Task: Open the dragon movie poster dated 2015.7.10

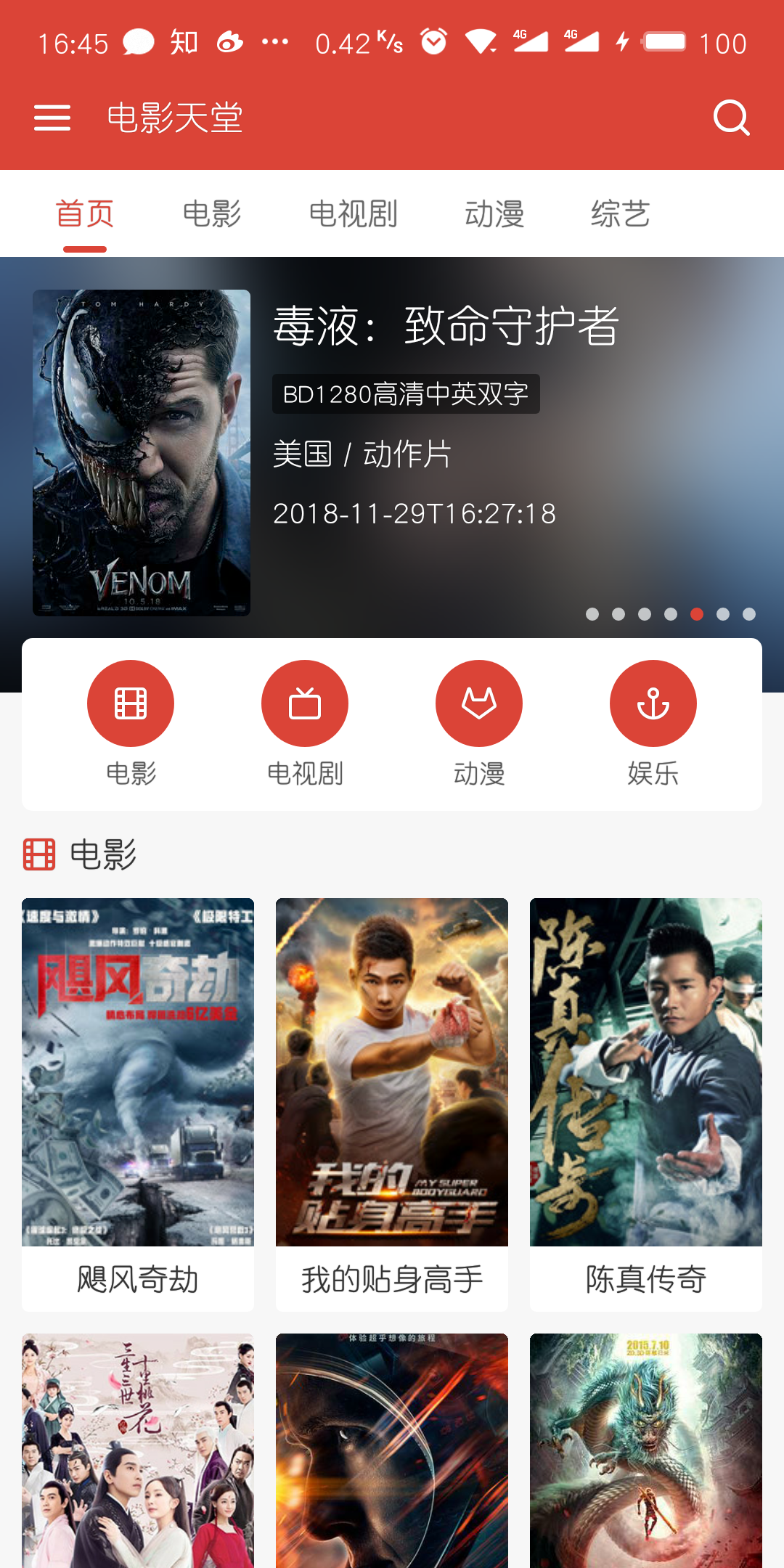Action: click(646, 1450)
